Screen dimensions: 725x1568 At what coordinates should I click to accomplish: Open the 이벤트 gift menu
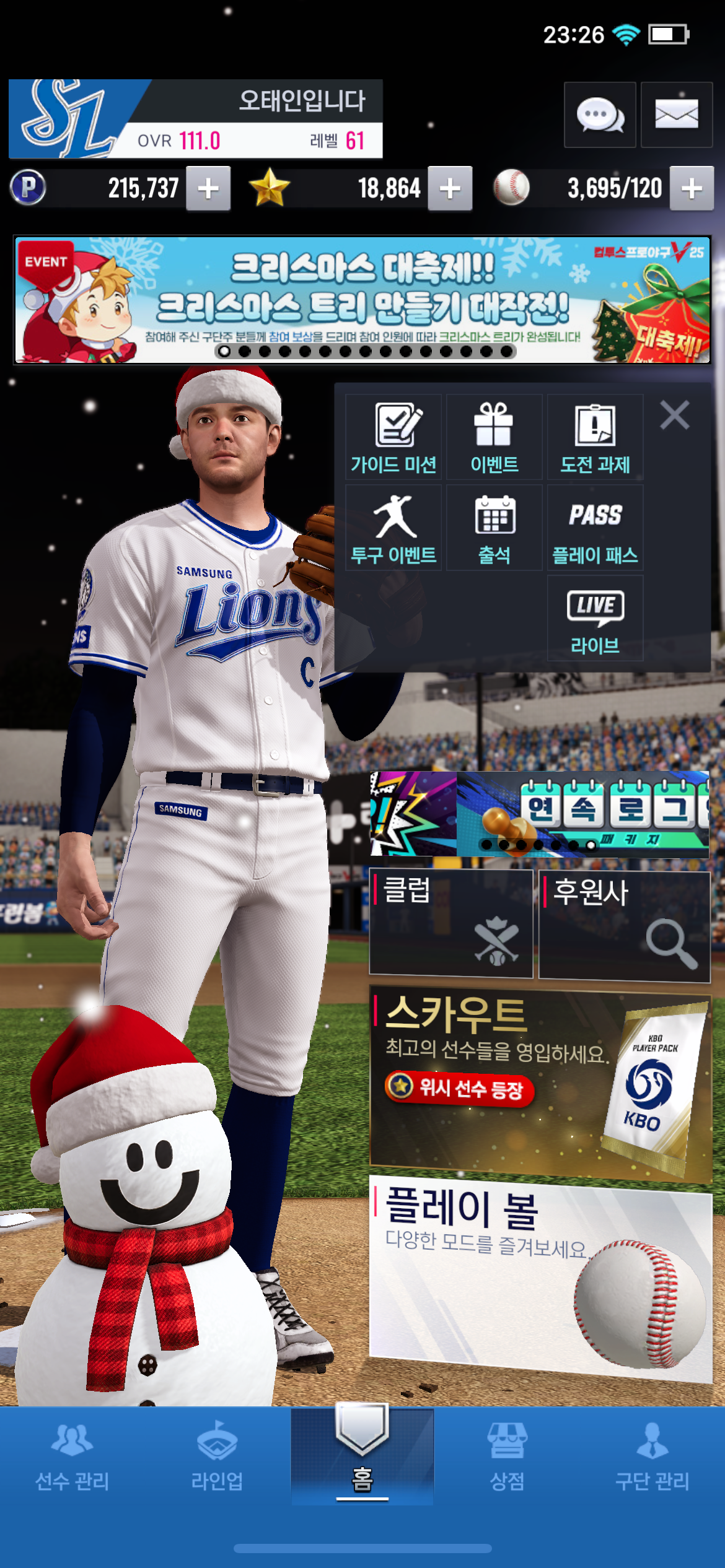pos(494,437)
